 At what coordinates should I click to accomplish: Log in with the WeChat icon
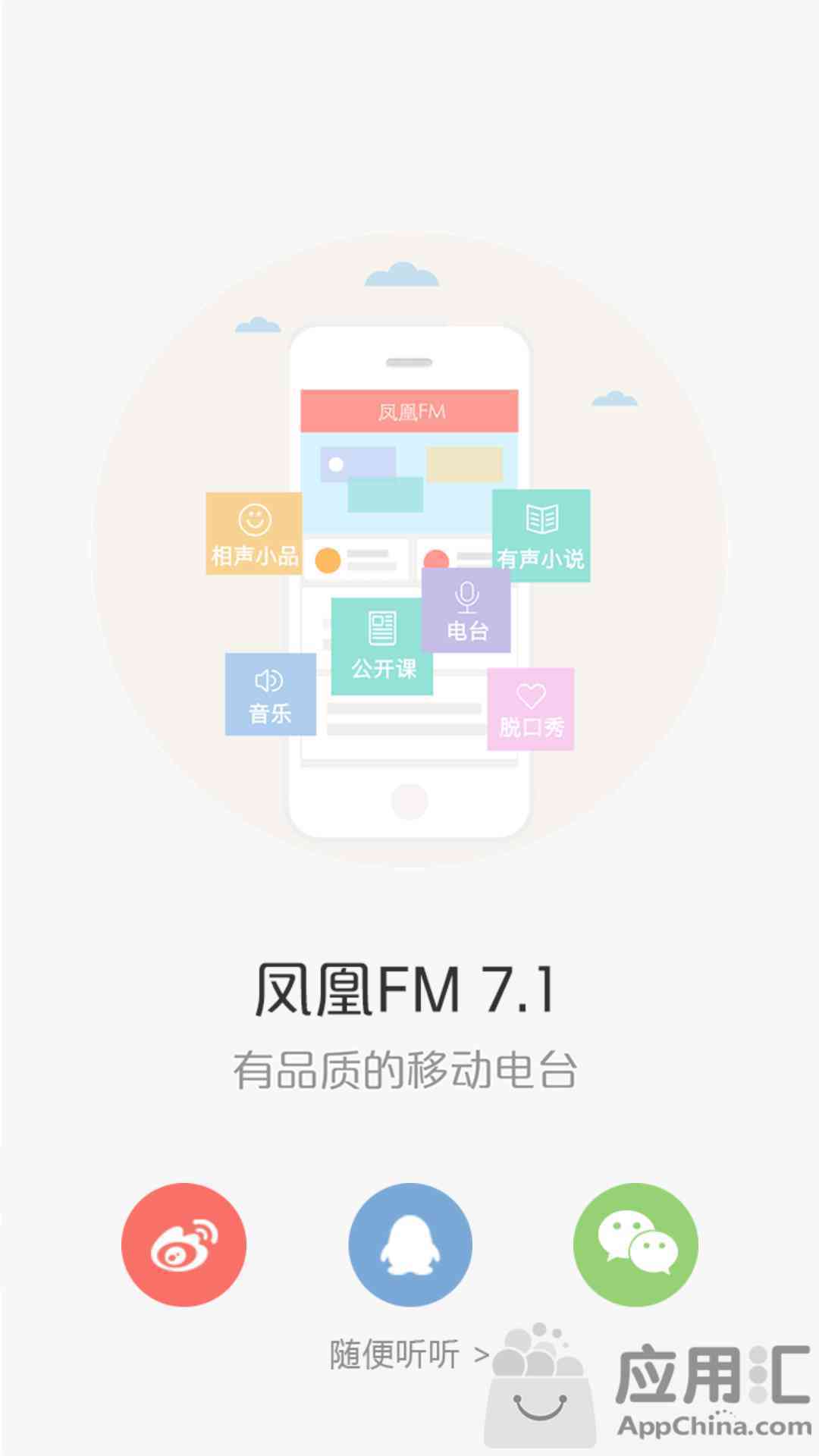[635, 1244]
